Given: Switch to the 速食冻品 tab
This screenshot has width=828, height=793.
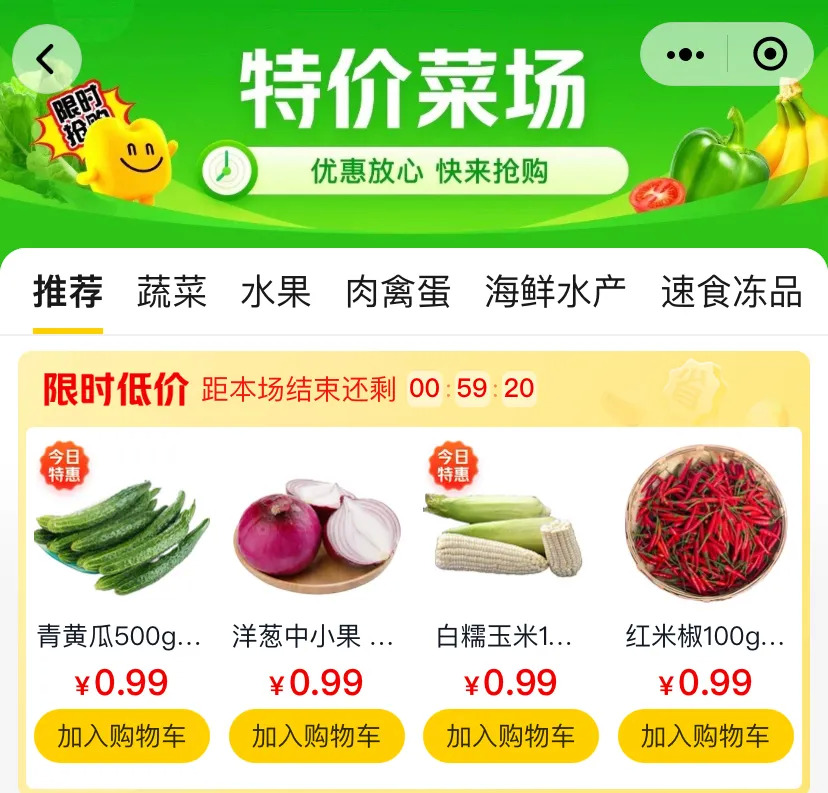Looking at the screenshot, I should click(731, 293).
